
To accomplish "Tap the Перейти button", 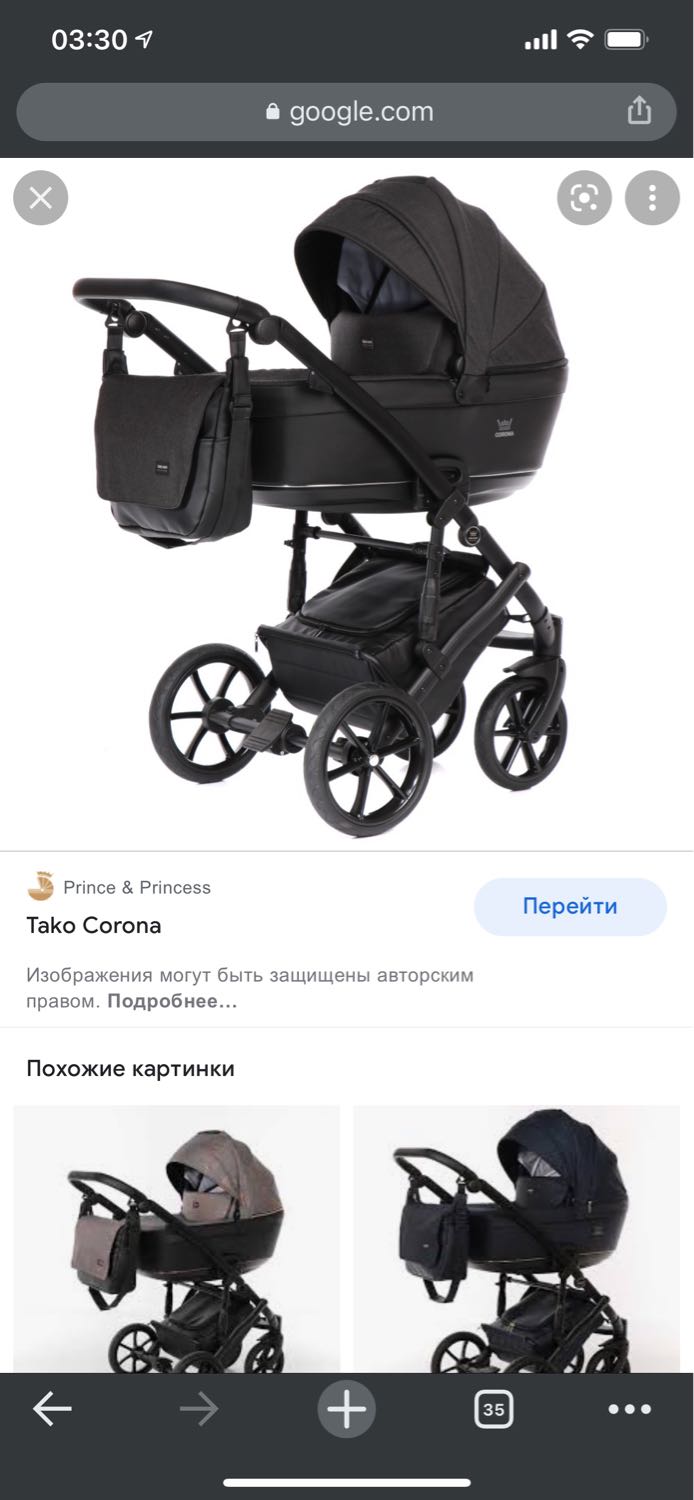I will pos(570,907).
